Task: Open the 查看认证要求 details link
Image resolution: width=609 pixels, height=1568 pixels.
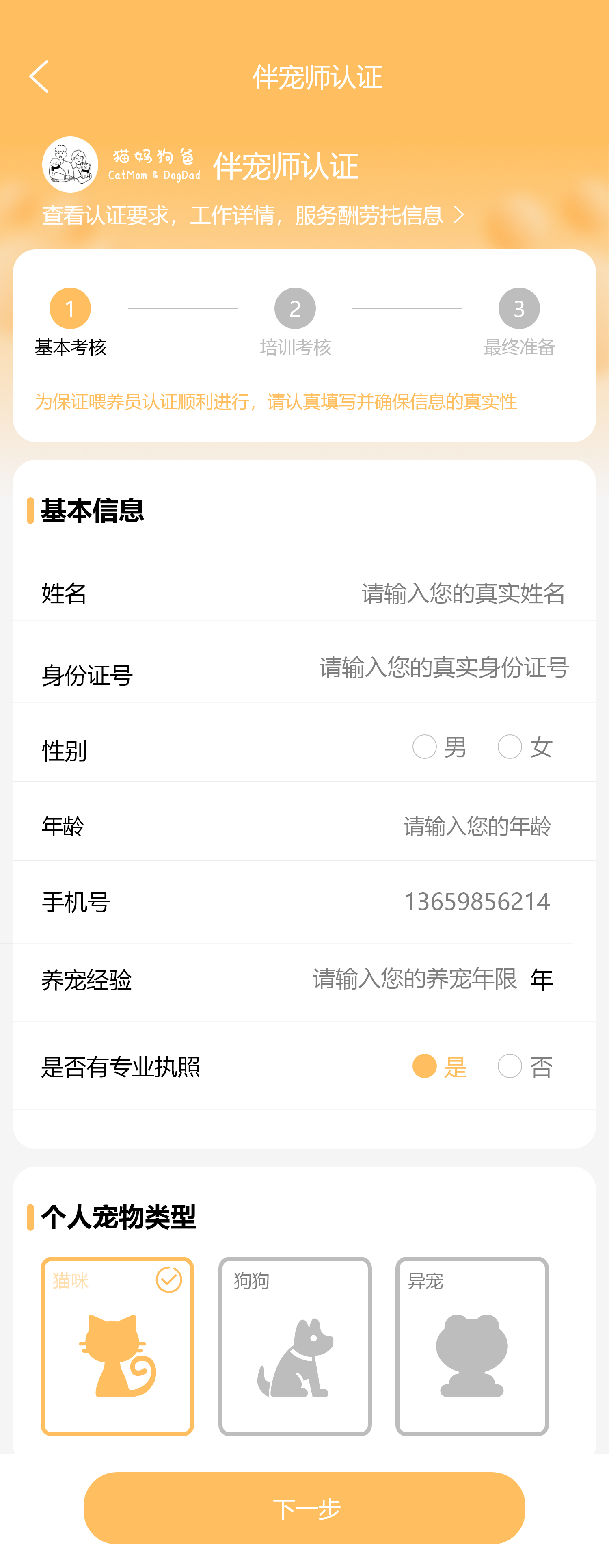Action: pos(253,215)
